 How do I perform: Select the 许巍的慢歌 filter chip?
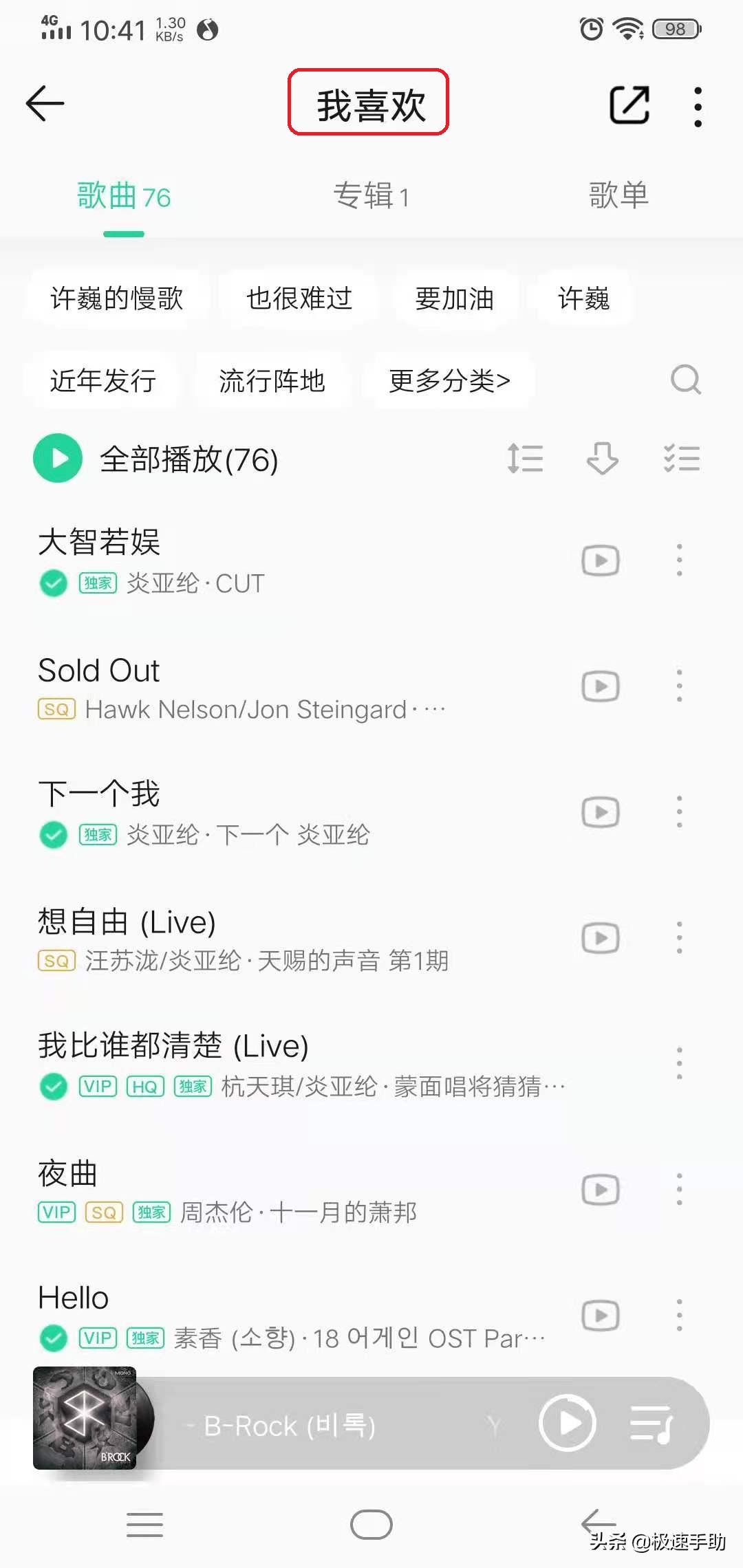pos(116,298)
